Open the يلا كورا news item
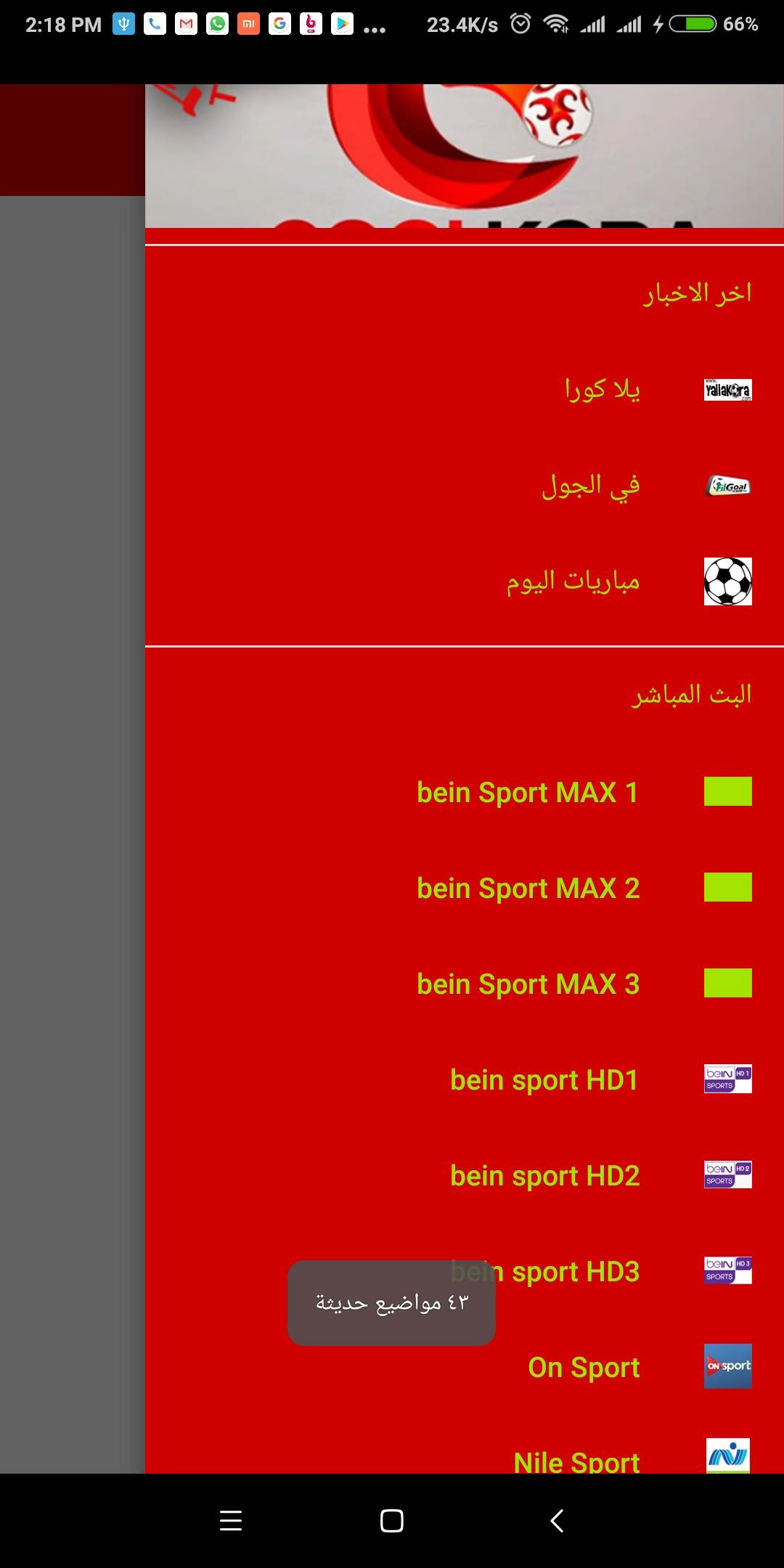Image resolution: width=784 pixels, height=1568 pixels. (x=603, y=390)
